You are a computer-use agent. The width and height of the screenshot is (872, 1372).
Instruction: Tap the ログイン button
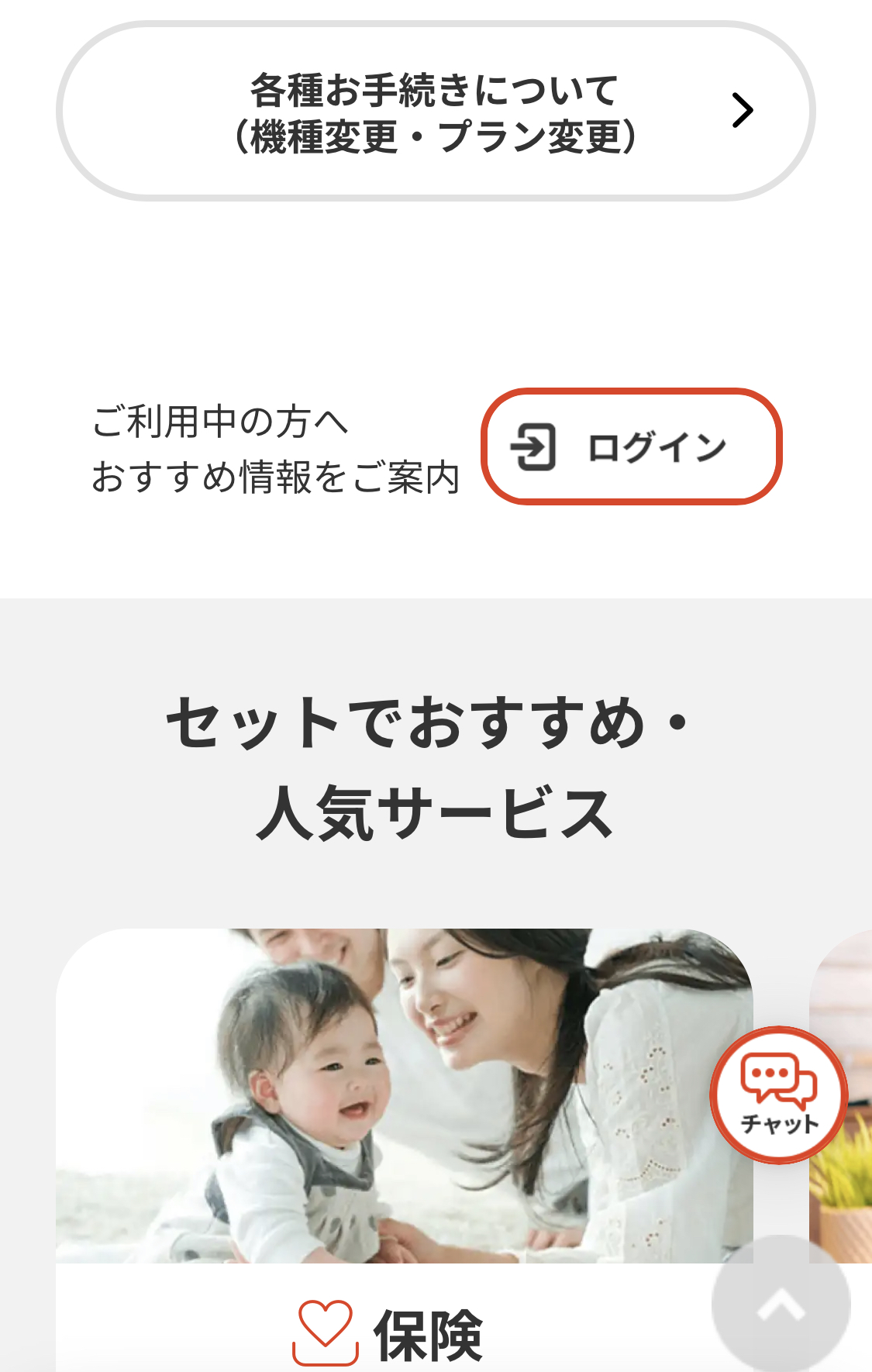[x=631, y=447]
